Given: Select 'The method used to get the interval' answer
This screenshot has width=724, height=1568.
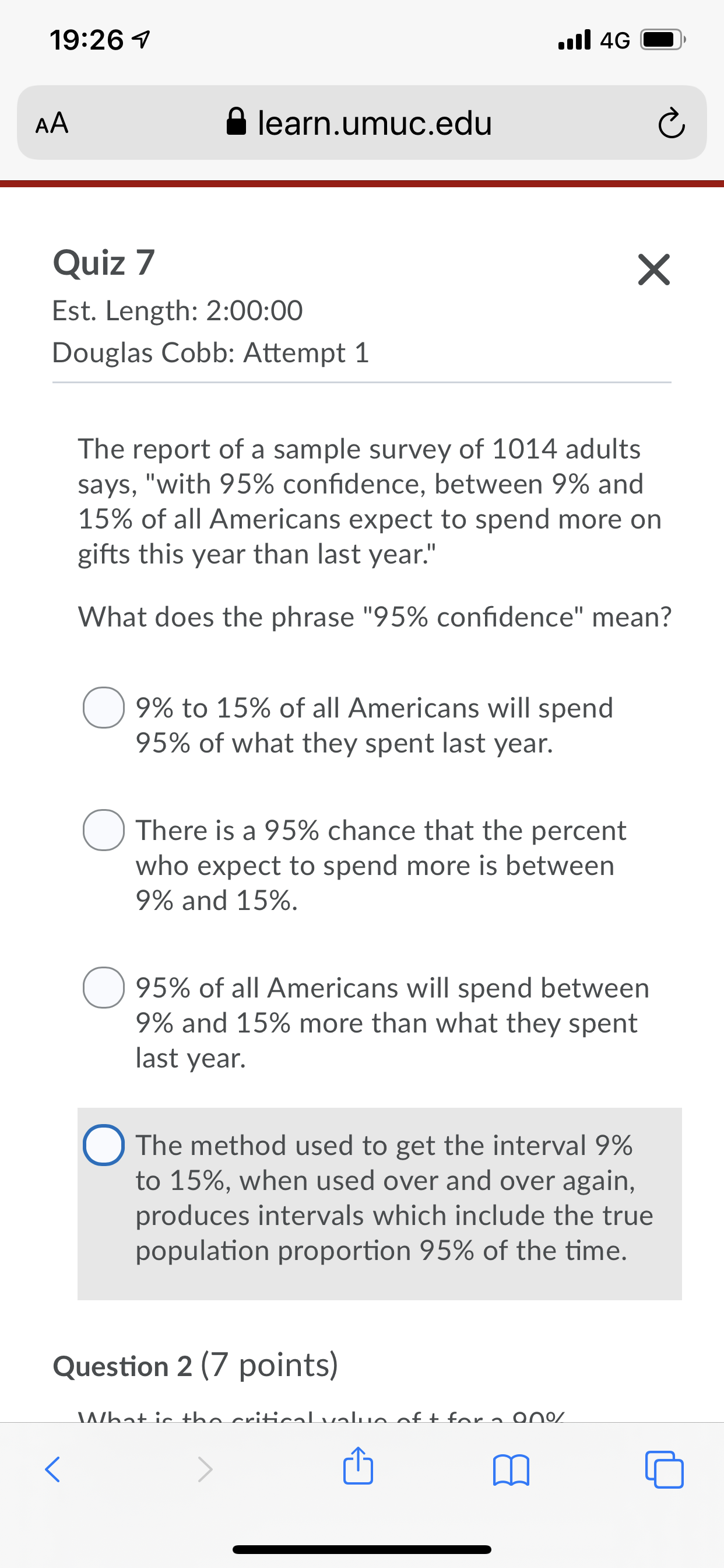Looking at the screenshot, I should coord(104,1144).
